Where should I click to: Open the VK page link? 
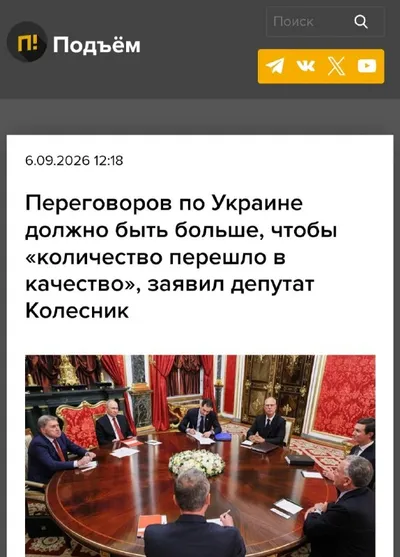306,66
